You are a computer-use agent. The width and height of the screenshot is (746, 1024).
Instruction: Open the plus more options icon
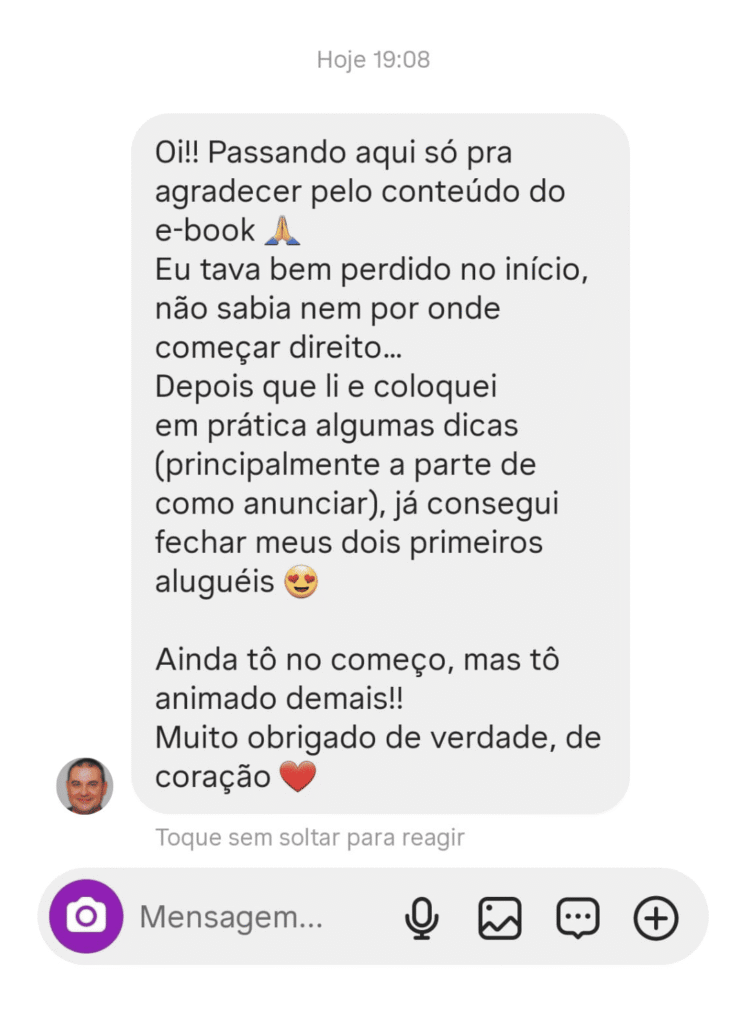(x=656, y=917)
